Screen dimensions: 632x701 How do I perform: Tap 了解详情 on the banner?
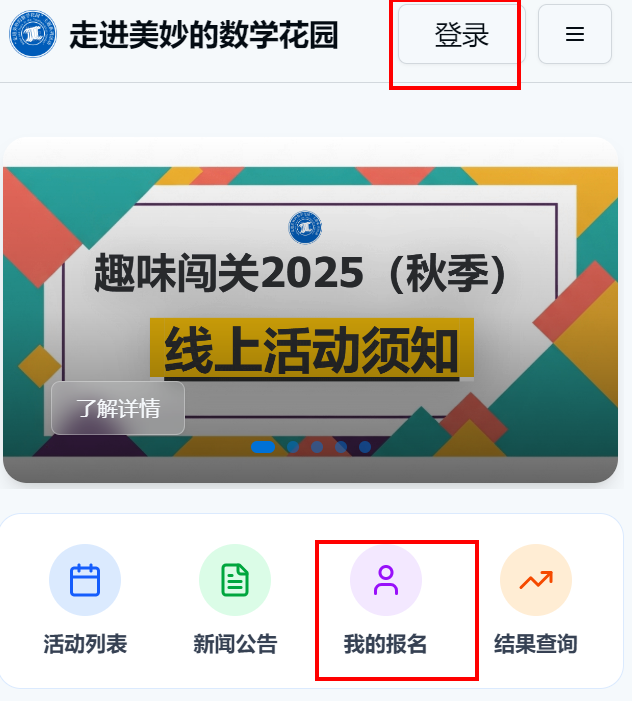click(x=118, y=408)
